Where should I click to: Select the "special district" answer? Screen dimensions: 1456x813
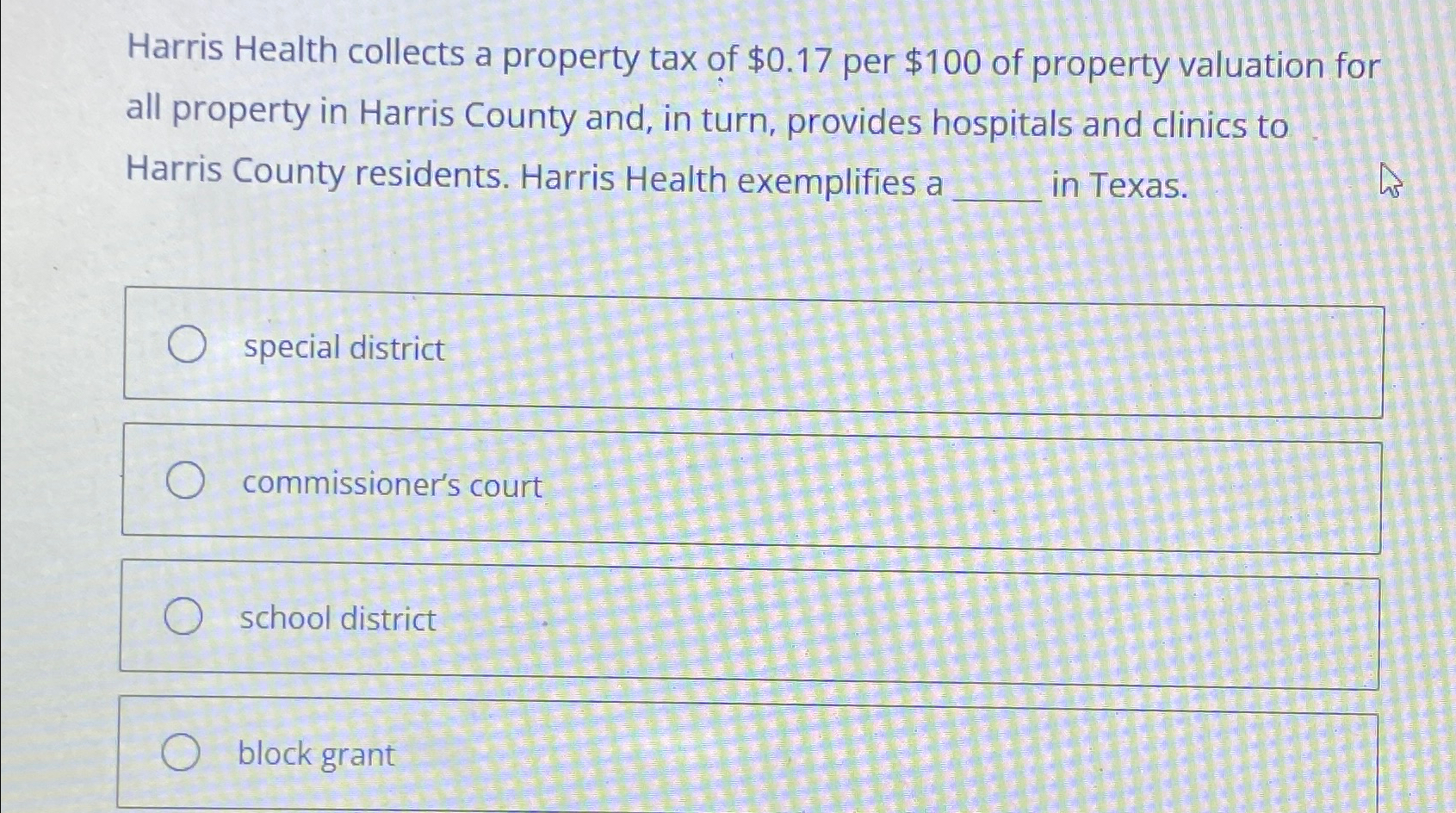click(187, 345)
